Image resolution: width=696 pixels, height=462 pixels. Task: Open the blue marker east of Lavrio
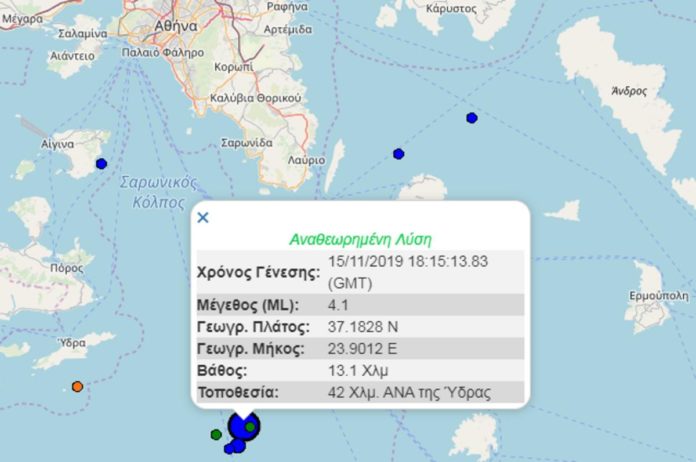coord(399,154)
